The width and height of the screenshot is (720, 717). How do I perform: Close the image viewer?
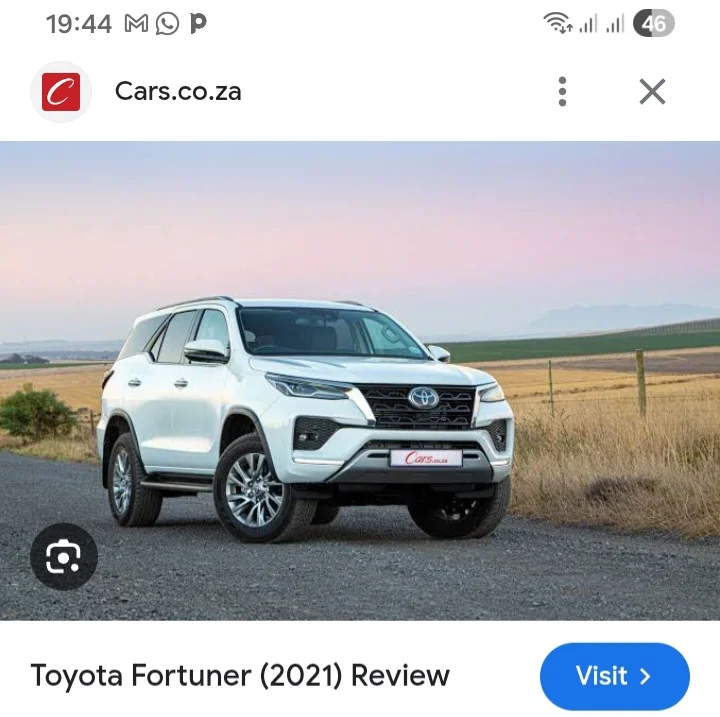(652, 91)
